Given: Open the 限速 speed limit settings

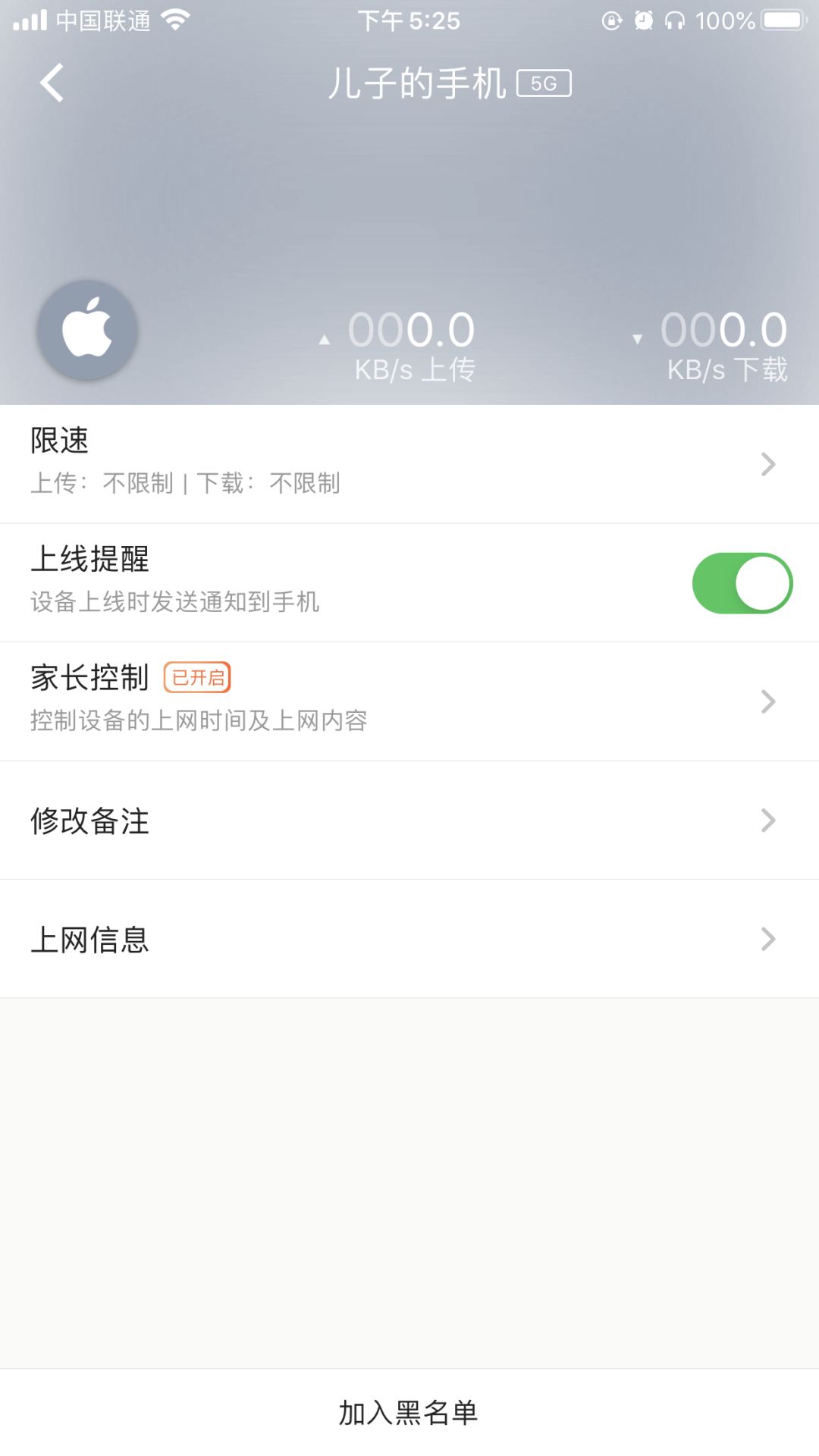Looking at the screenshot, I should tap(409, 463).
